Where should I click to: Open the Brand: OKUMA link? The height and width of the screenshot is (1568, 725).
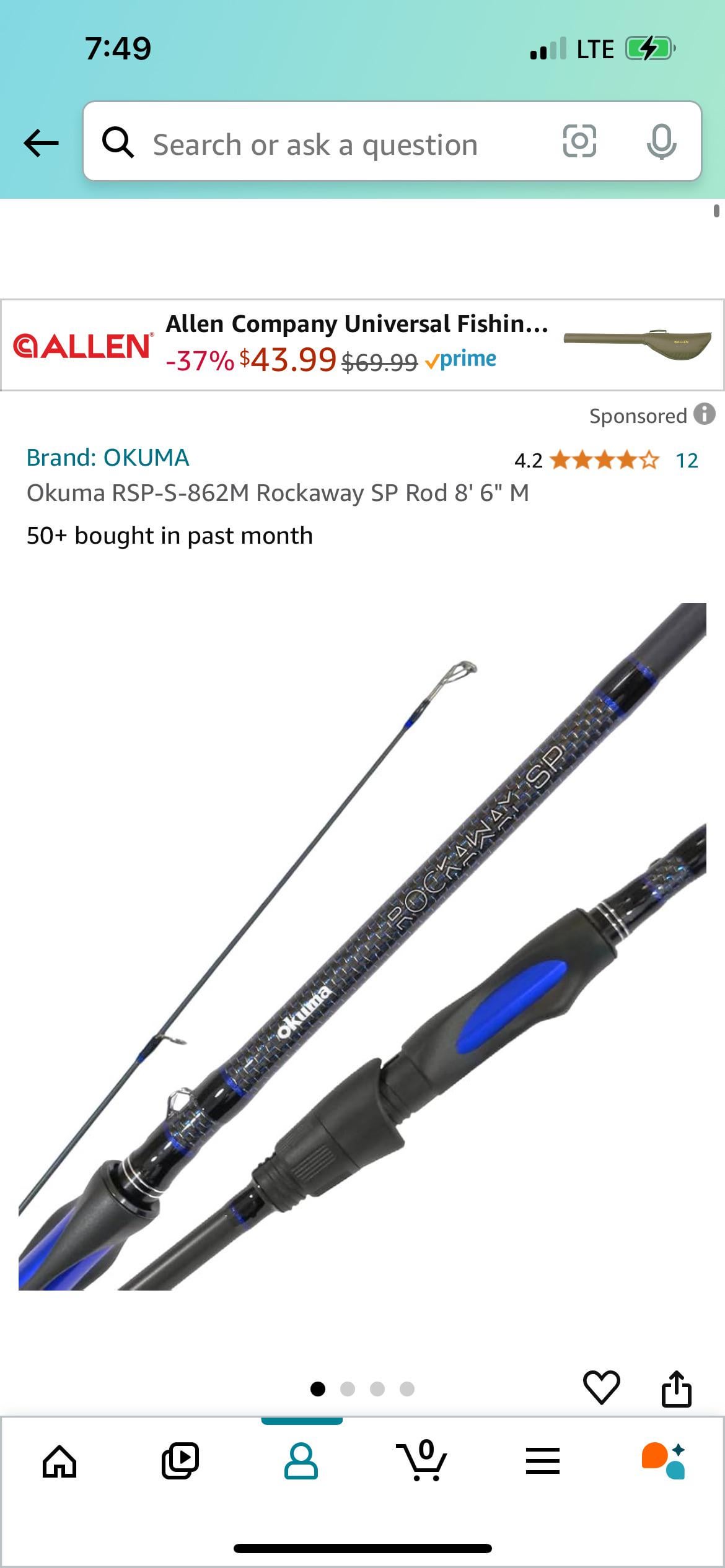[108, 458]
